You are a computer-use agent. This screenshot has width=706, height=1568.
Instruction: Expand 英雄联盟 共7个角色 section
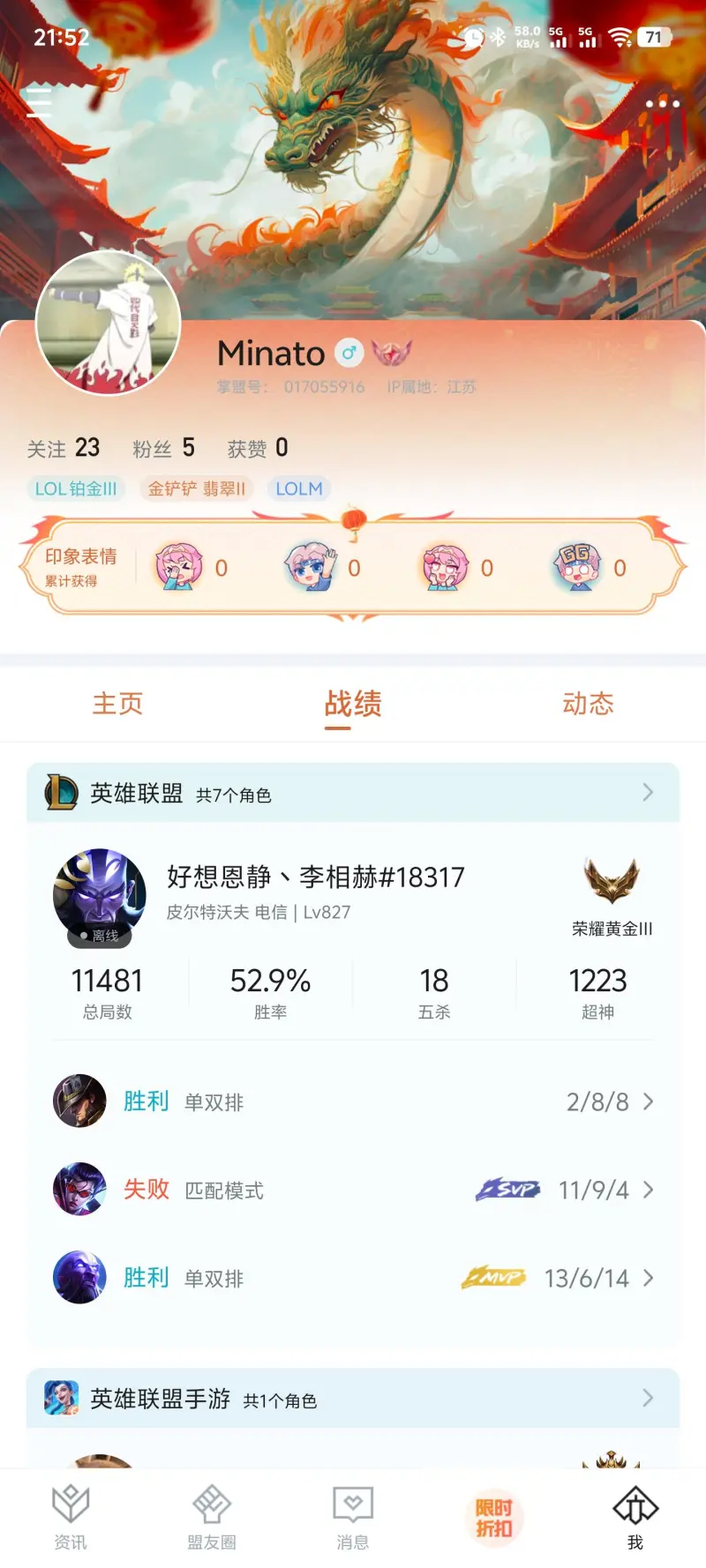[x=353, y=793]
